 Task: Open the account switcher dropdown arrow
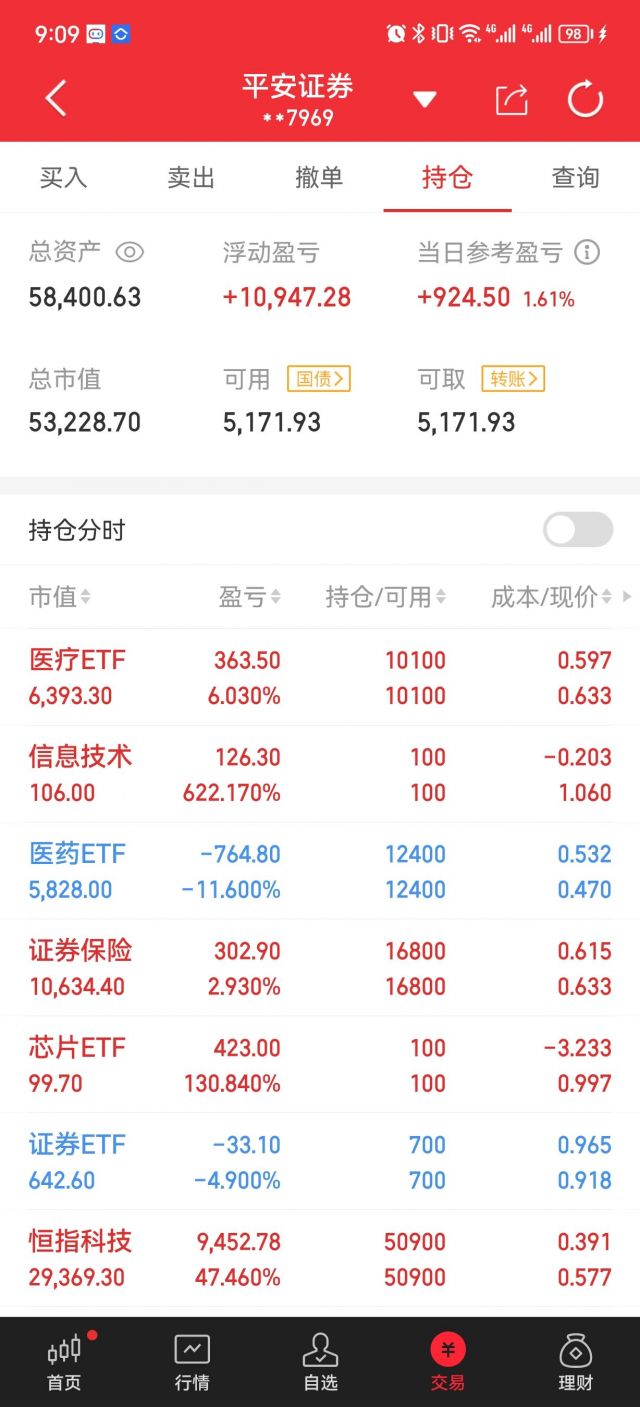425,99
